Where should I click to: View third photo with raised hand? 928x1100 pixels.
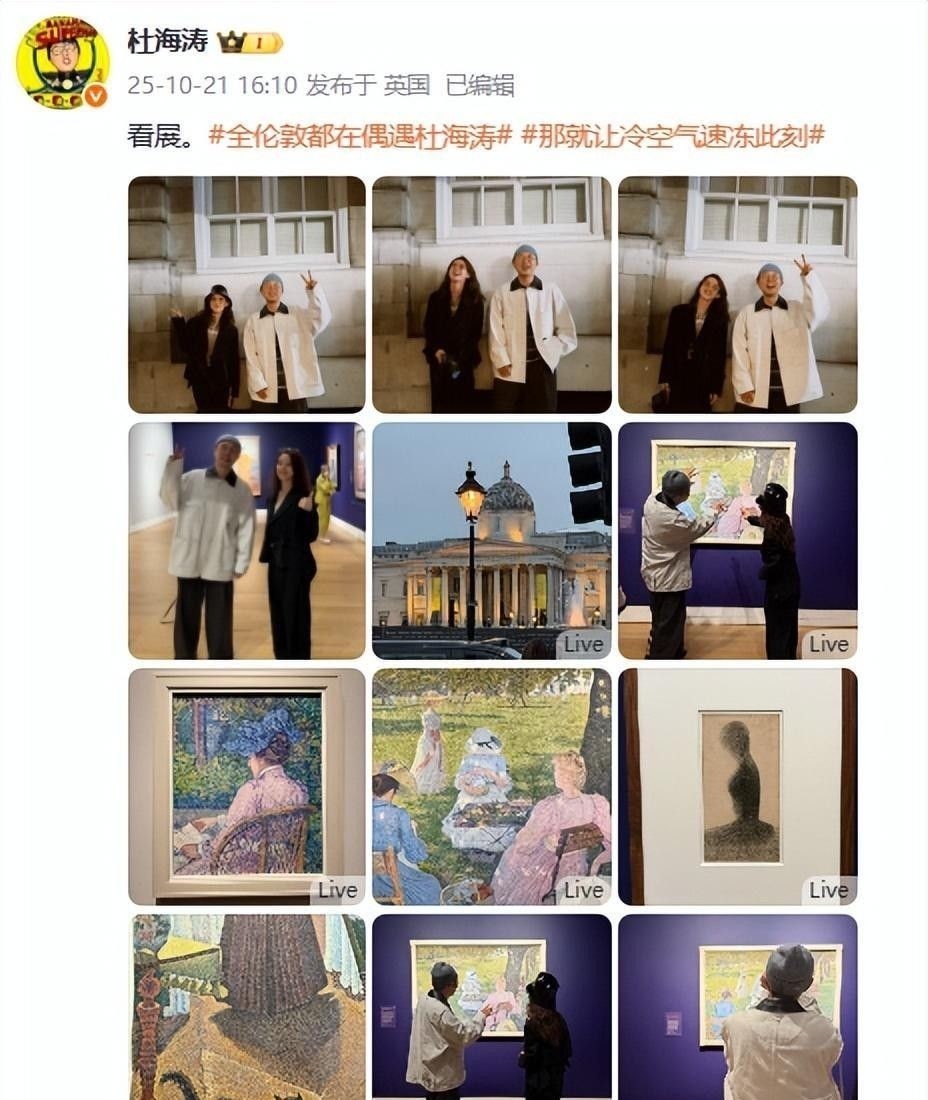(x=737, y=295)
